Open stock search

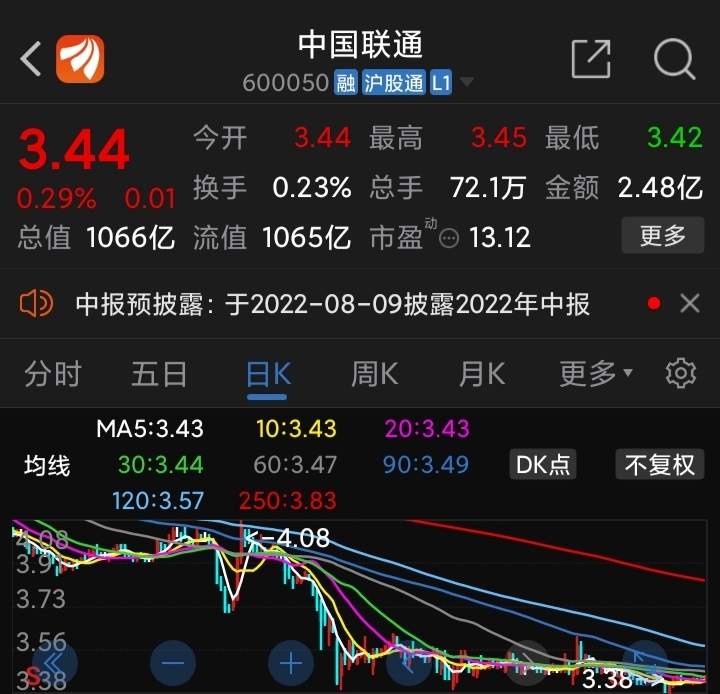click(674, 59)
